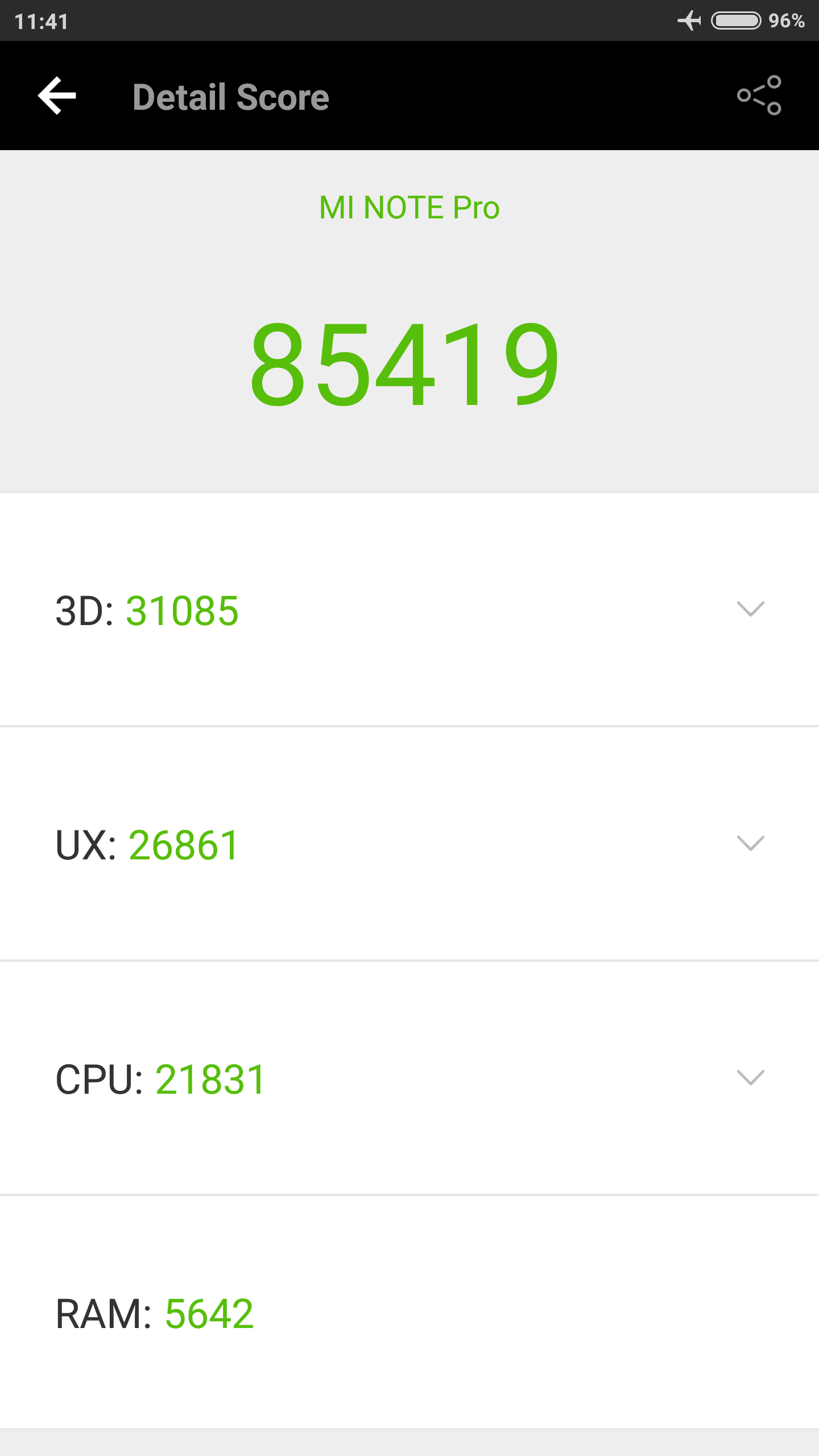Expand the CPU score details
The width and height of the screenshot is (819, 1456).
pos(750,1078)
